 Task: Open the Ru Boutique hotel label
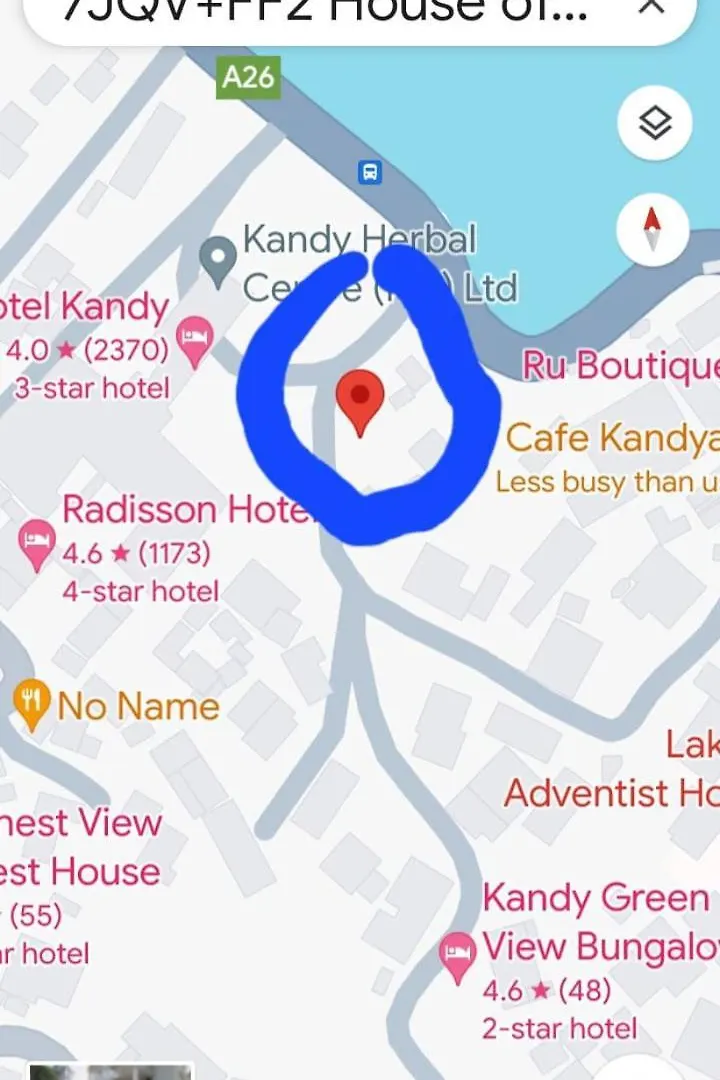(620, 366)
